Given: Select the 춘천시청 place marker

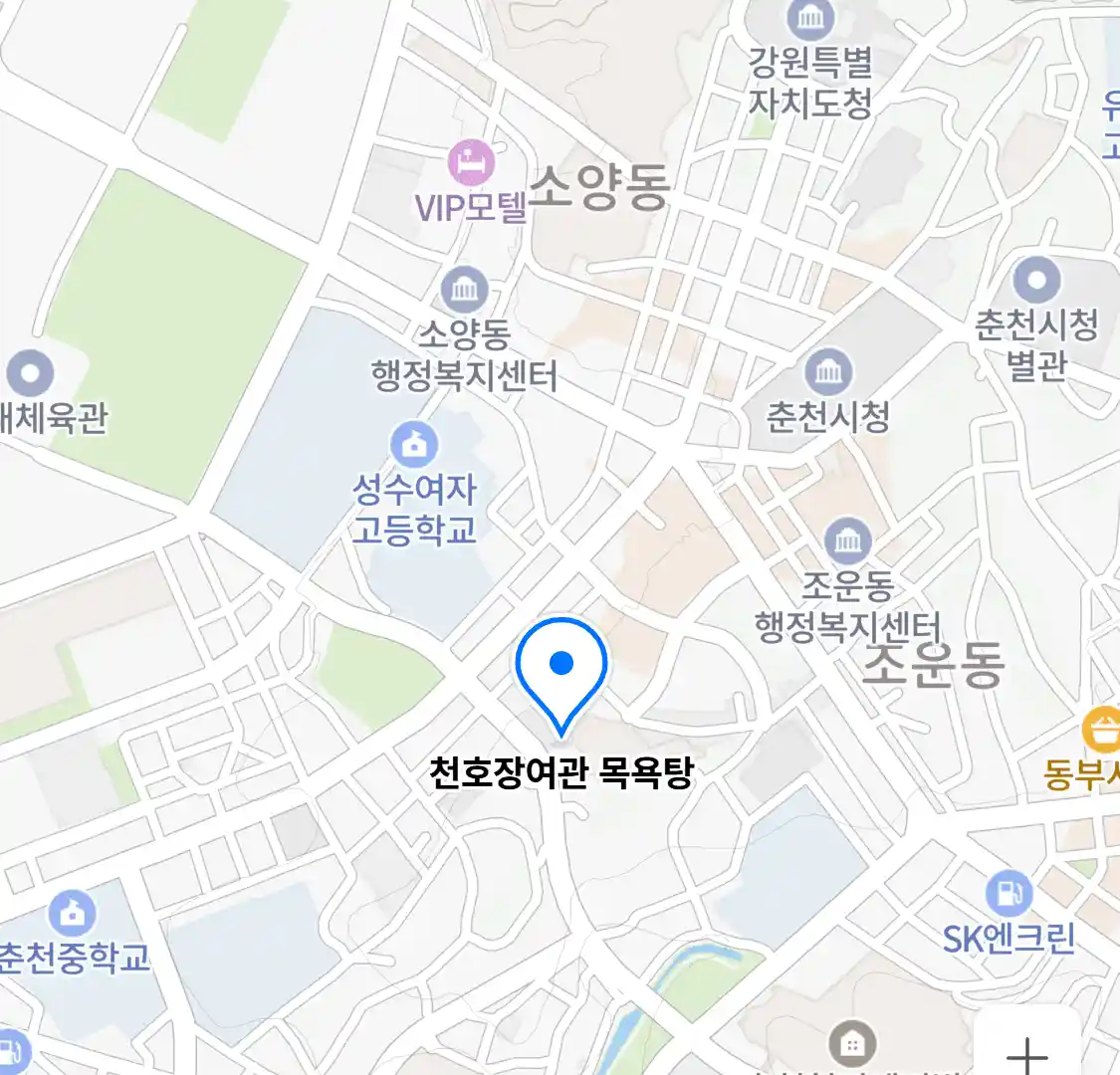Looking at the screenshot, I should tap(828, 373).
